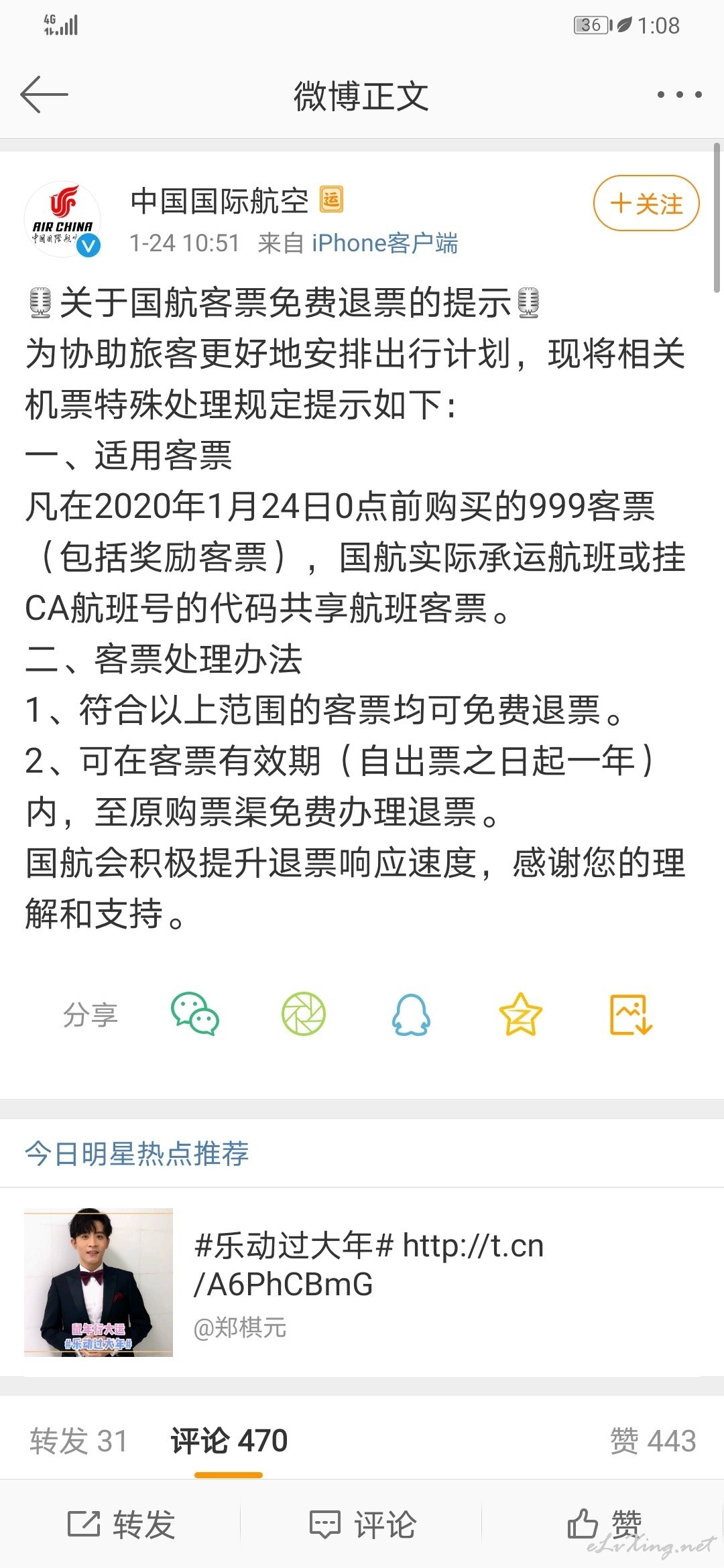Open the @郑棋元 username link
Viewport: 724px width, 1568px height.
click(x=239, y=1327)
